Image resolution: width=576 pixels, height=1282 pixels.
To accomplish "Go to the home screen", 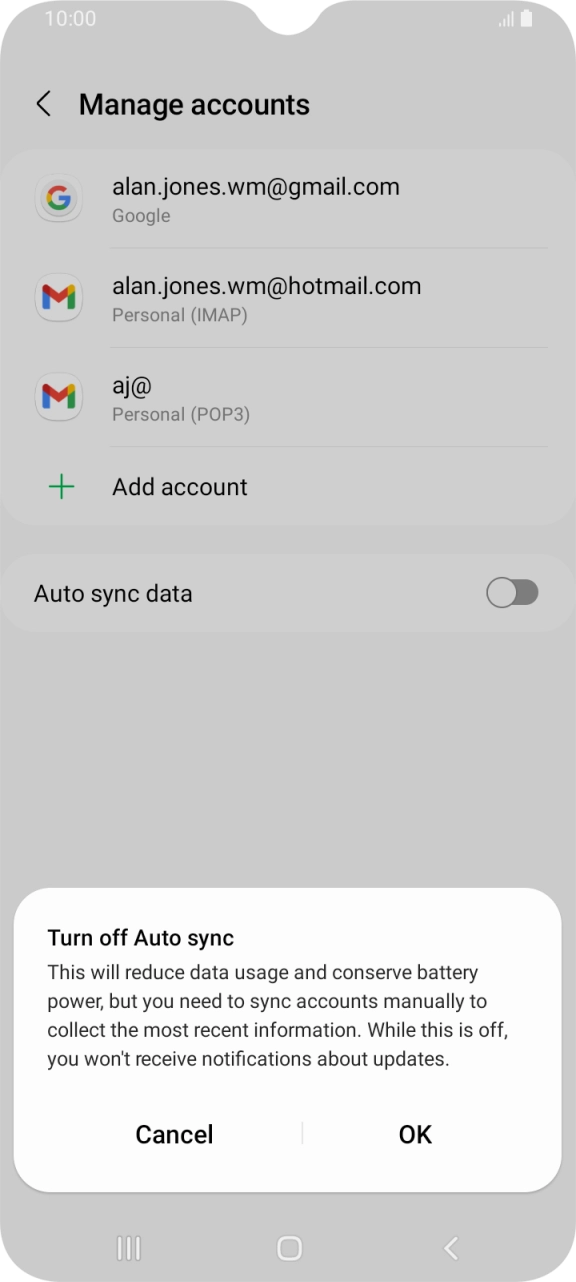I will click(289, 1247).
